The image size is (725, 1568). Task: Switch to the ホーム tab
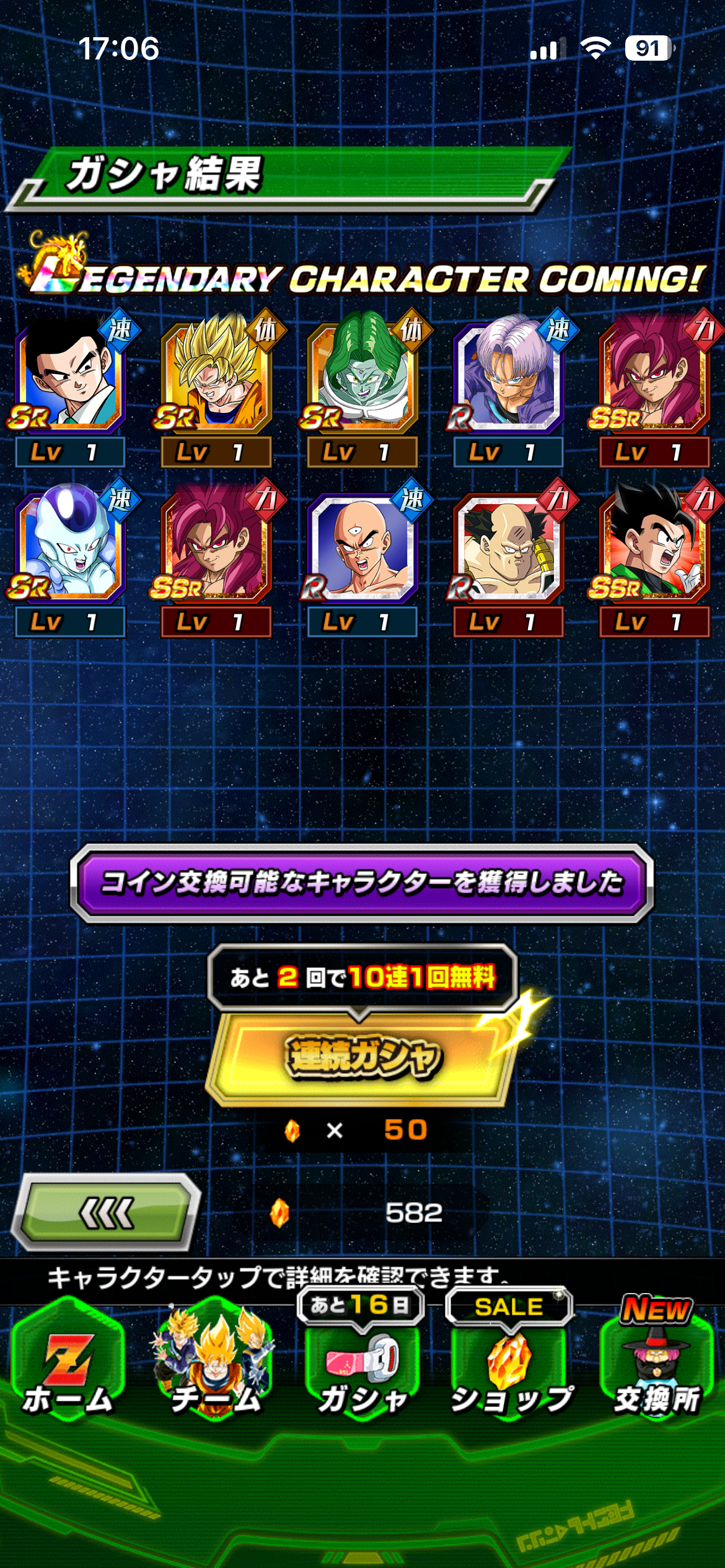click(x=68, y=1369)
